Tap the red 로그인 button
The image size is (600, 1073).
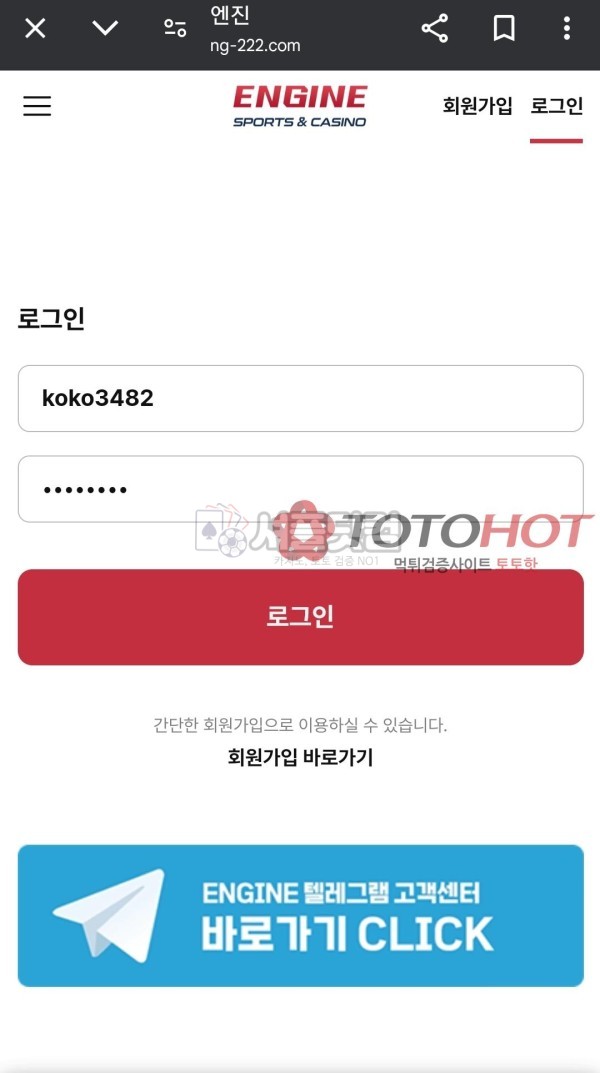(300, 616)
